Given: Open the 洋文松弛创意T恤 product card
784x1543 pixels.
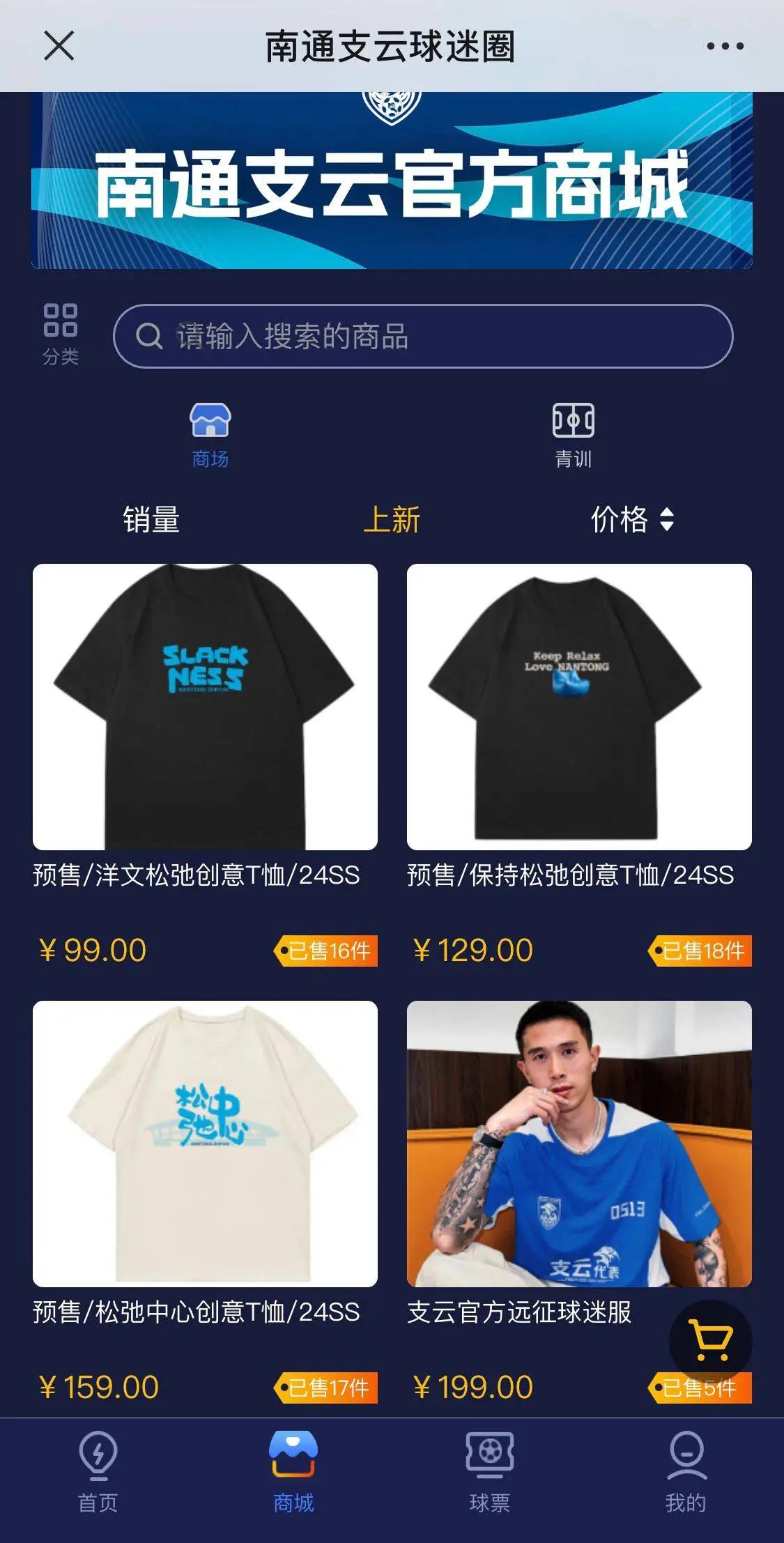Looking at the screenshot, I should coord(205,707).
